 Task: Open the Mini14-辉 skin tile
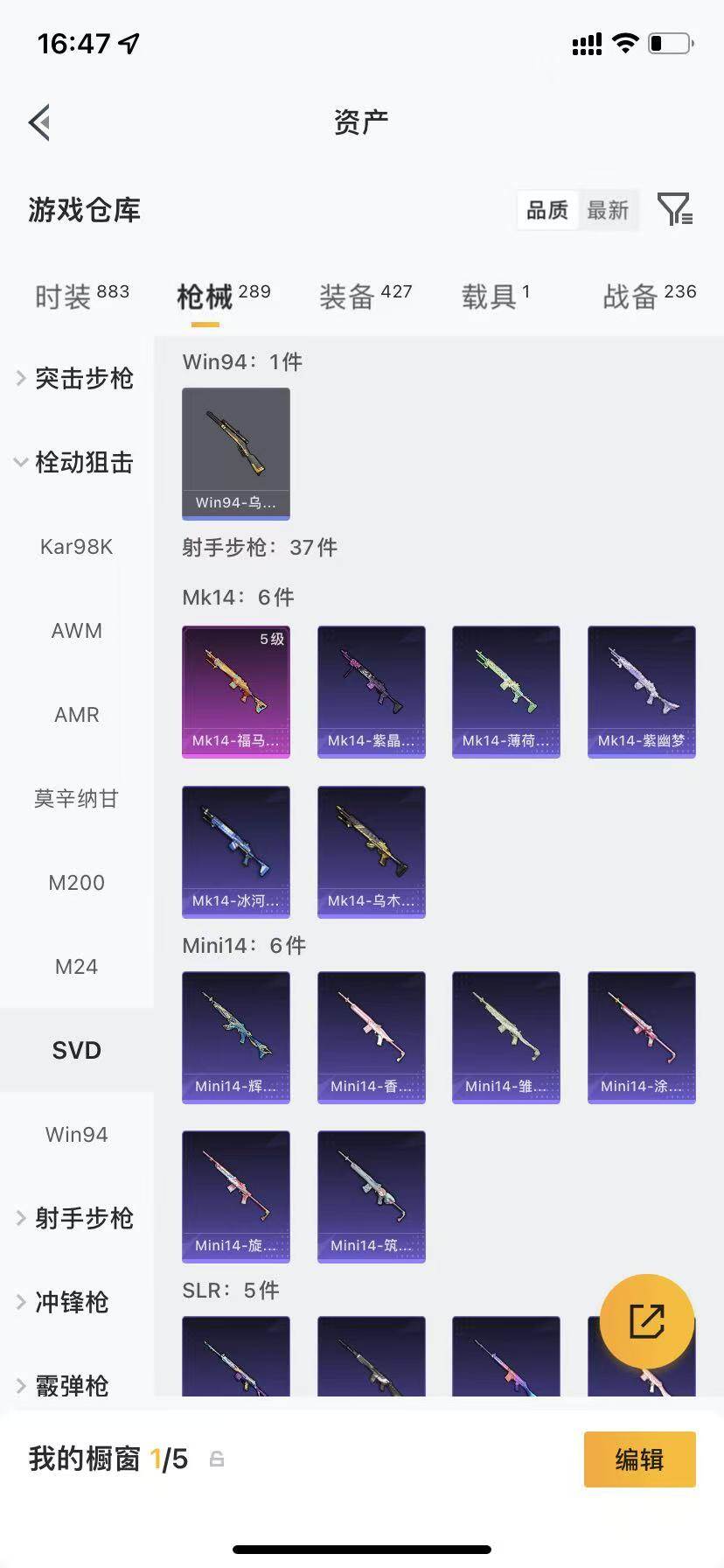[236, 1038]
